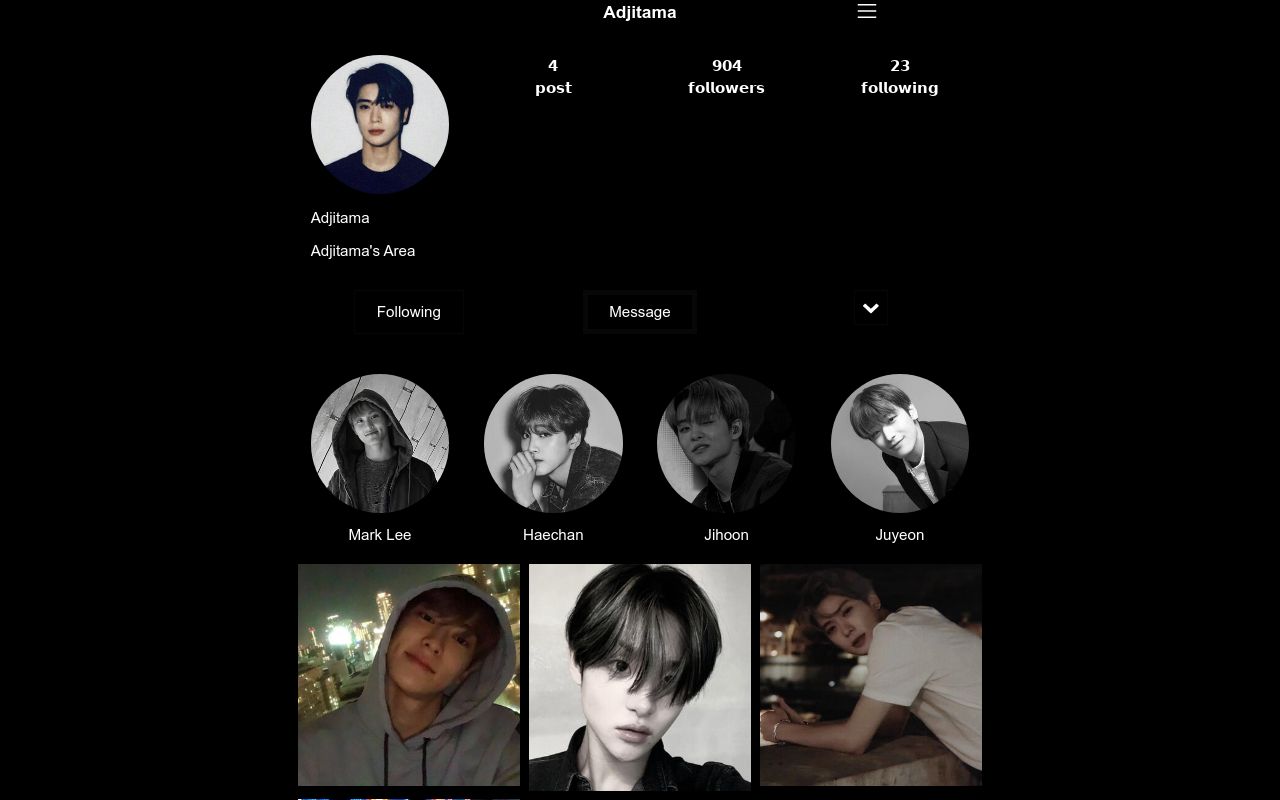Open the black-and-white portrait post
The width and height of the screenshot is (1280, 800).
tap(640, 677)
